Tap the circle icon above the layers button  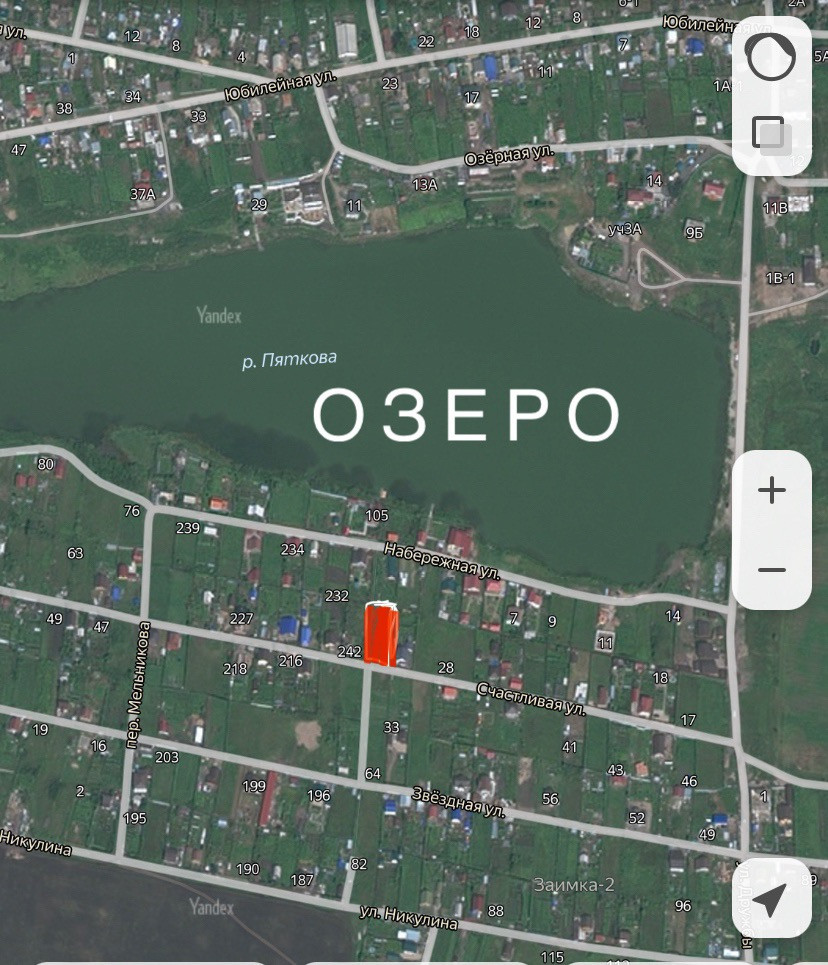[771, 58]
